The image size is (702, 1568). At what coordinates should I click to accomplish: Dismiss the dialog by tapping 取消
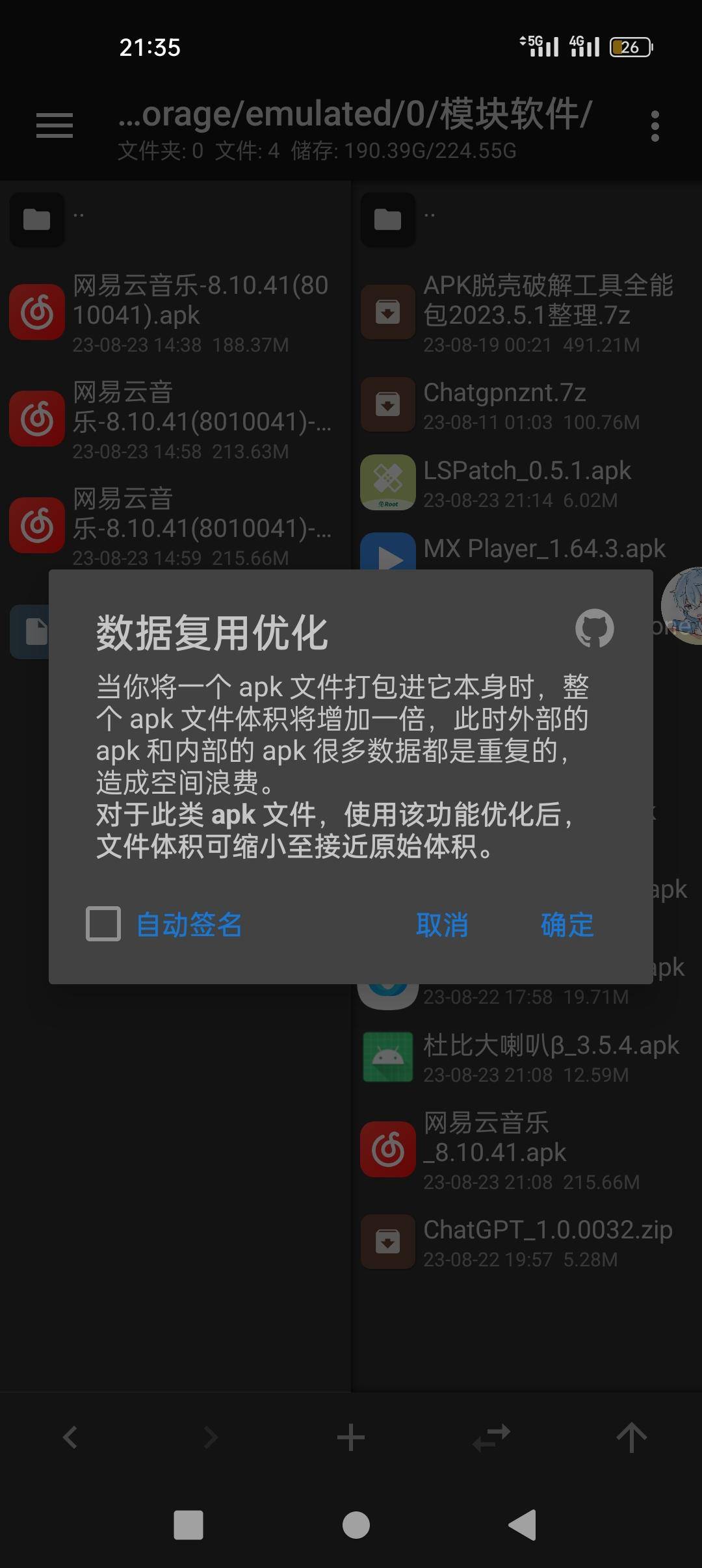[x=442, y=926]
